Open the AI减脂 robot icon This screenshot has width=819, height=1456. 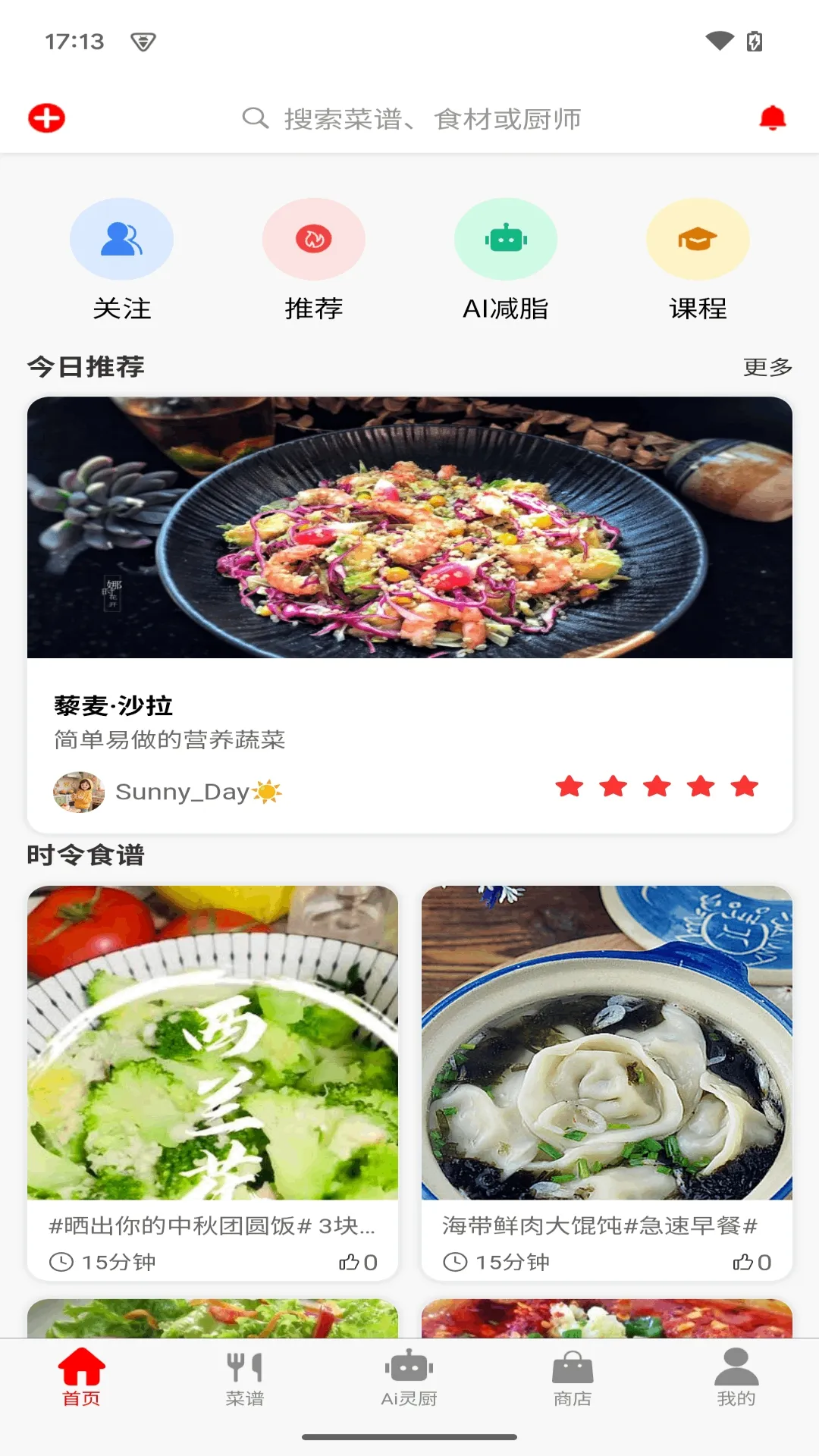(x=506, y=238)
